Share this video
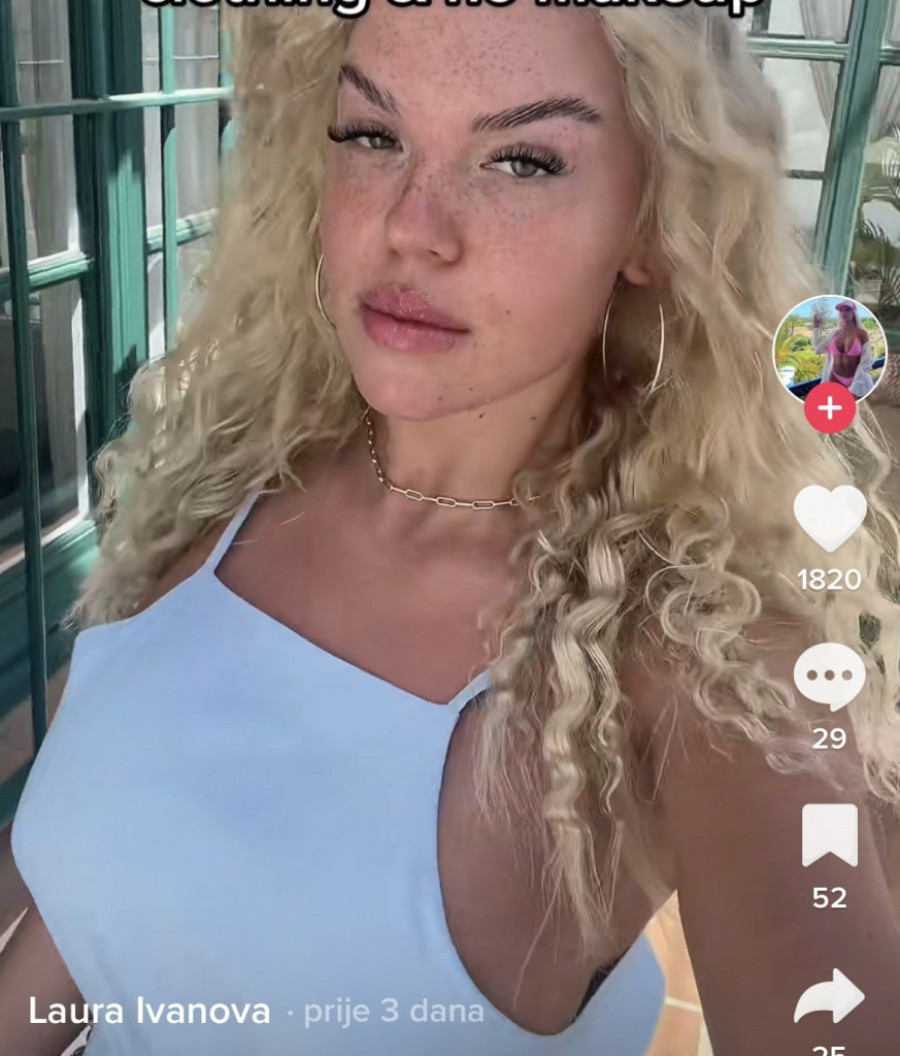 (x=829, y=996)
